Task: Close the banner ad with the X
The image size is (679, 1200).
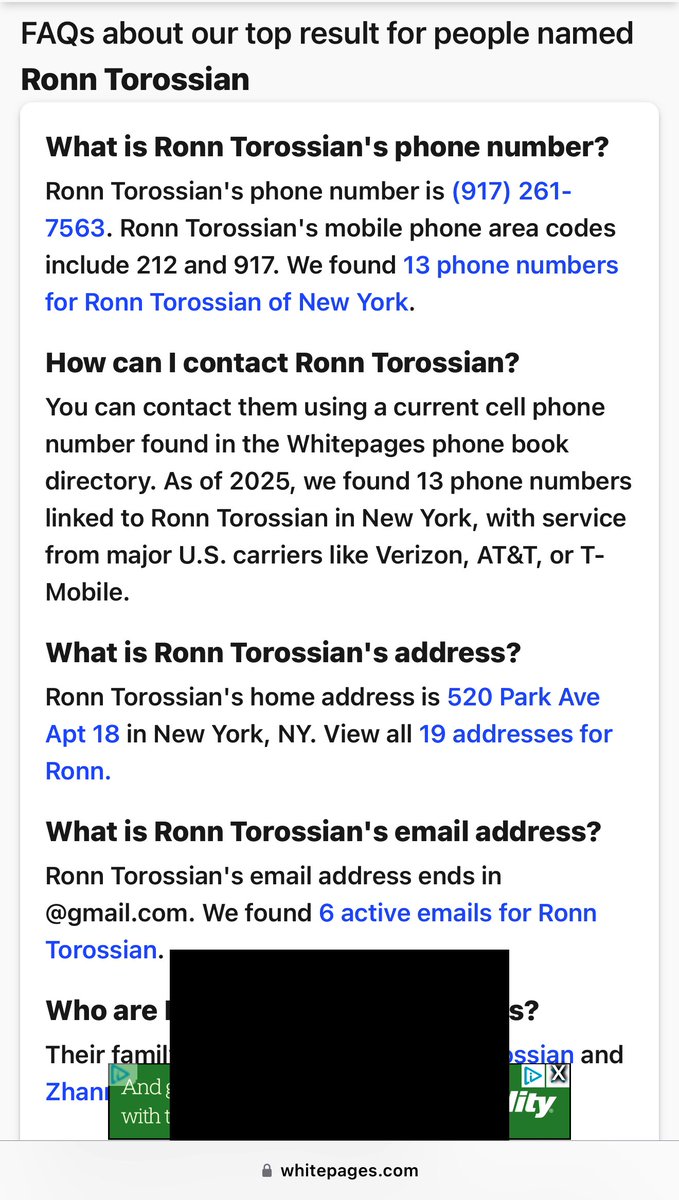Action: tap(559, 1075)
